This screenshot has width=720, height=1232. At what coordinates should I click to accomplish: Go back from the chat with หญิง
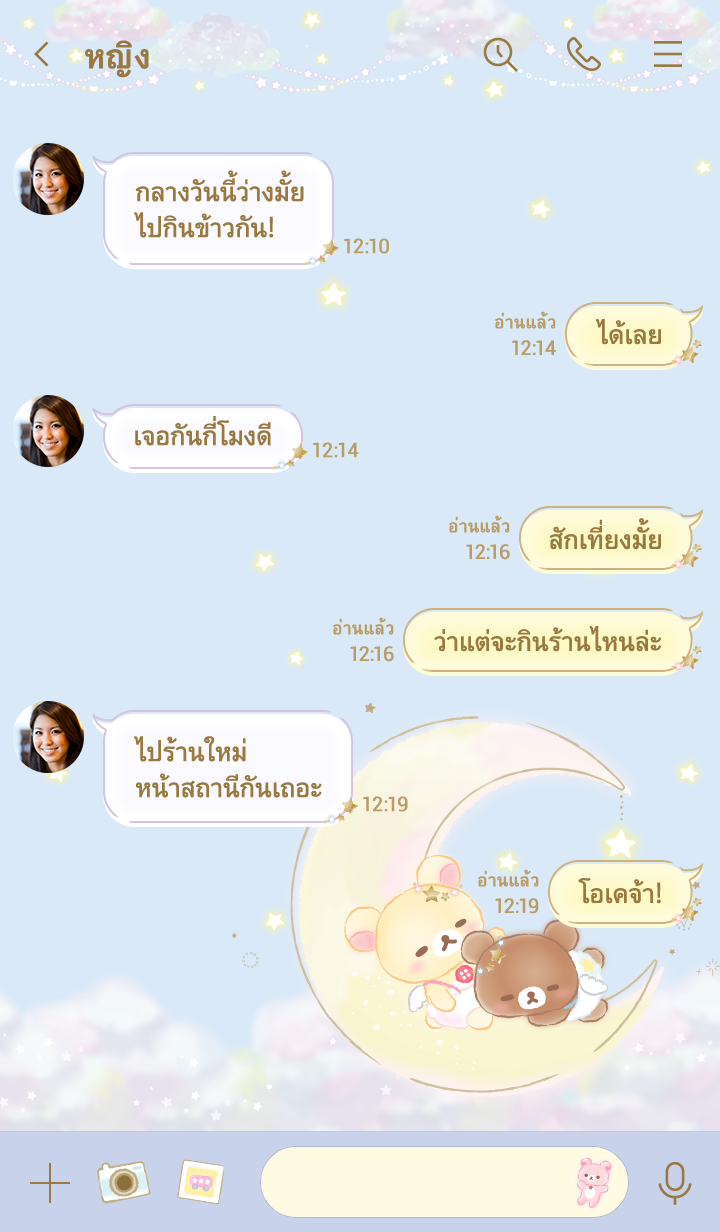click(41, 55)
